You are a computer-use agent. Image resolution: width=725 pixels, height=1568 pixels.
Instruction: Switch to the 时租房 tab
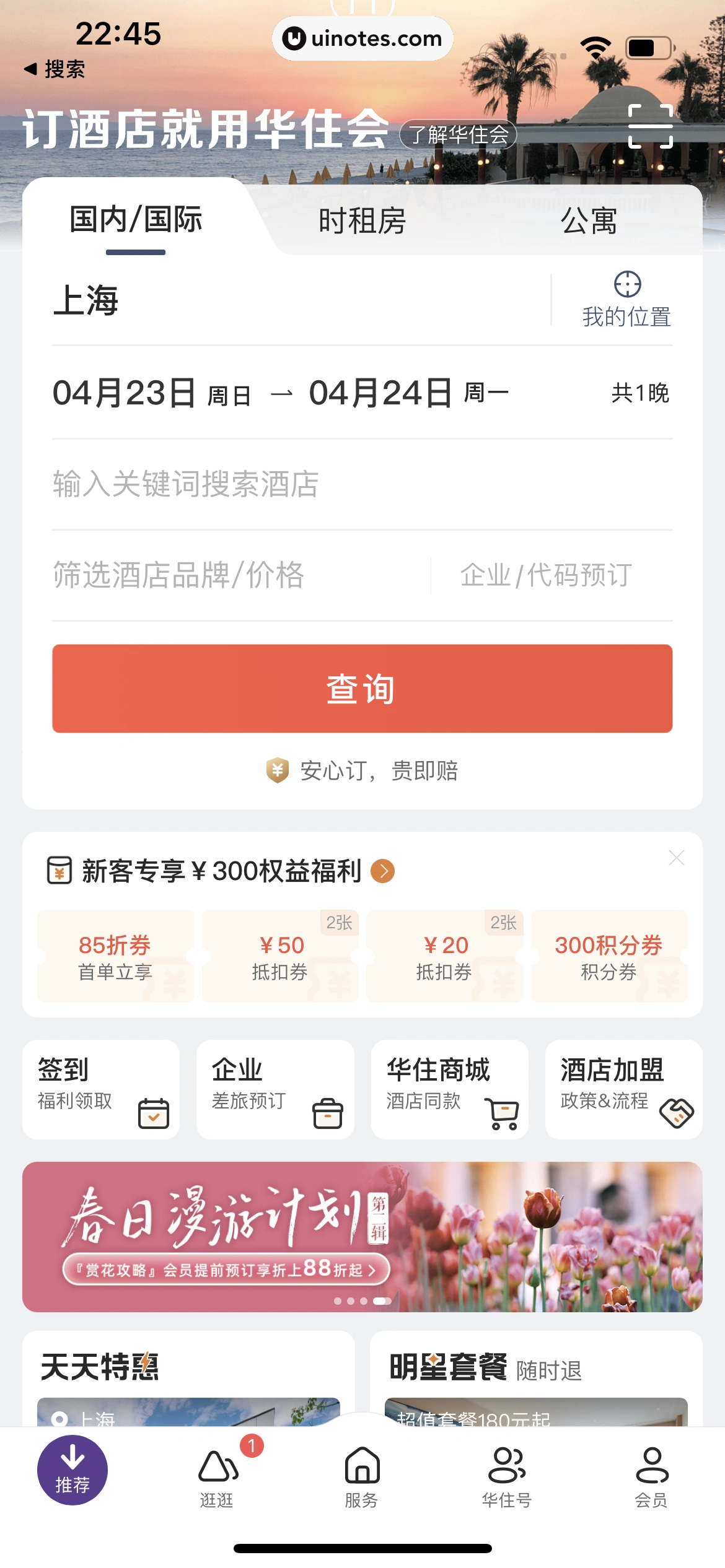(x=362, y=221)
